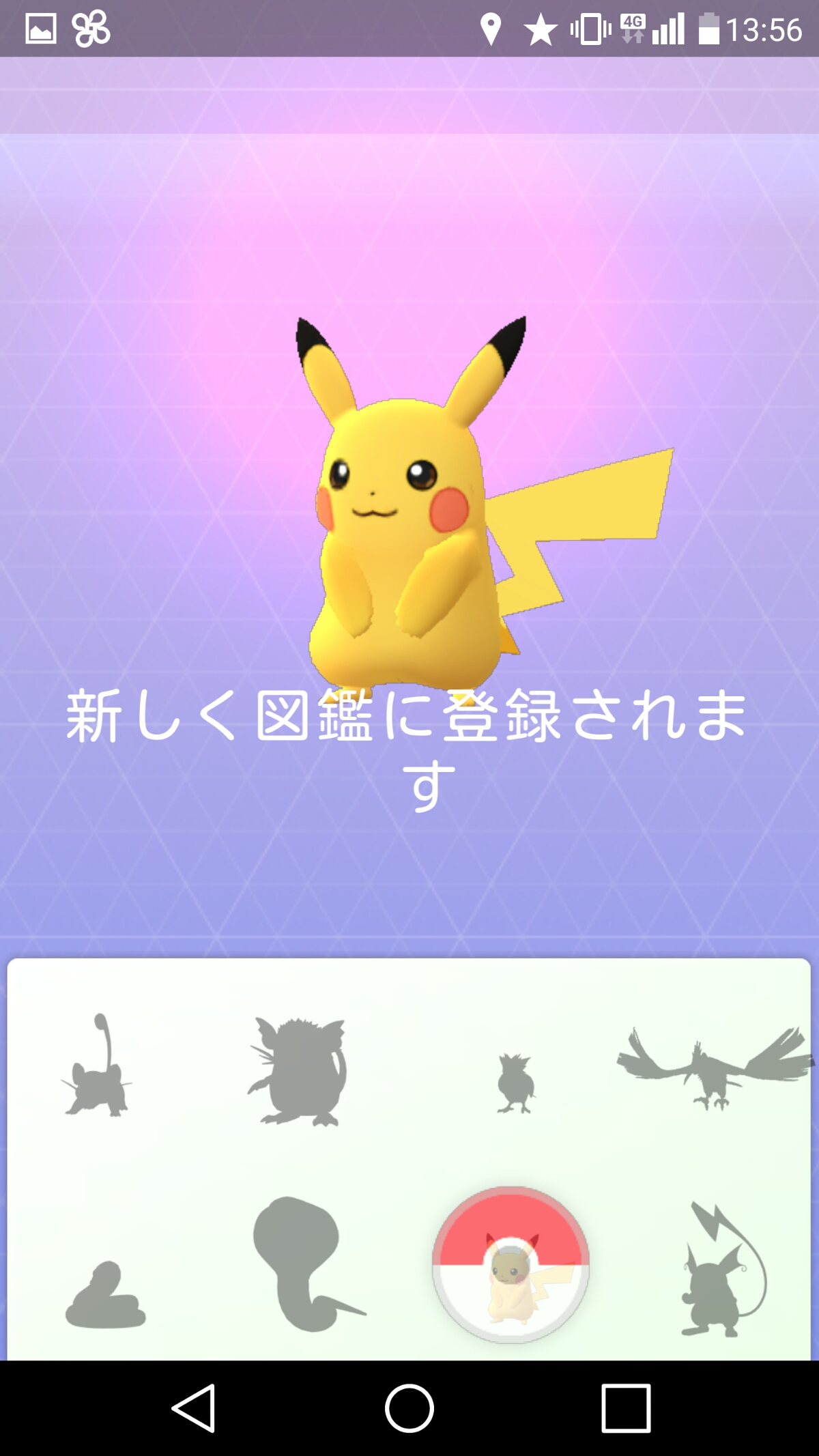Image resolution: width=819 pixels, height=1456 pixels.
Task: Return to the phone's home screen
Action: 409,1408
